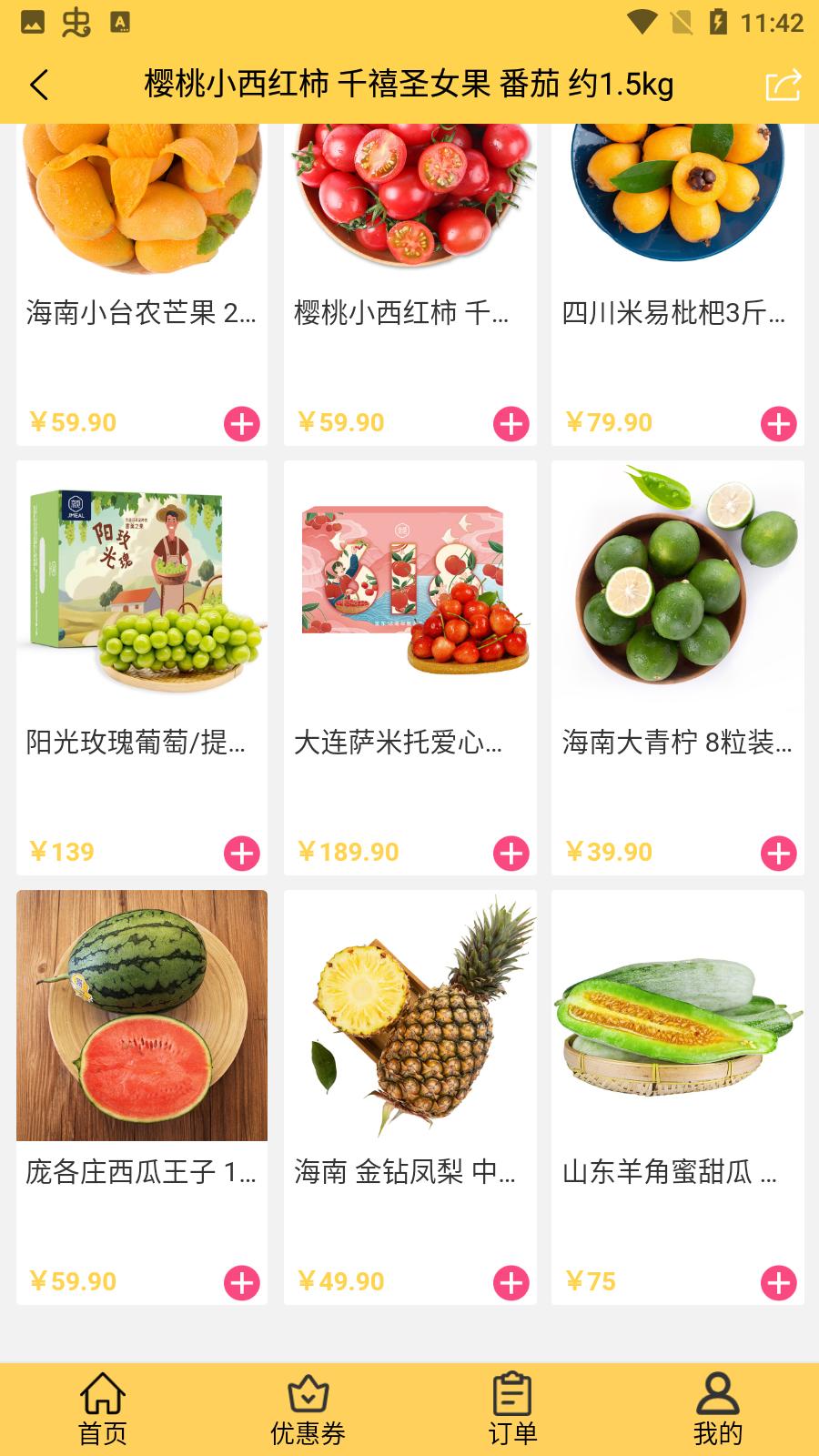Add 海南小台农芒果 to cart
The height and width of the screenshot is (1456, 819).
click(x=242, y=423)
